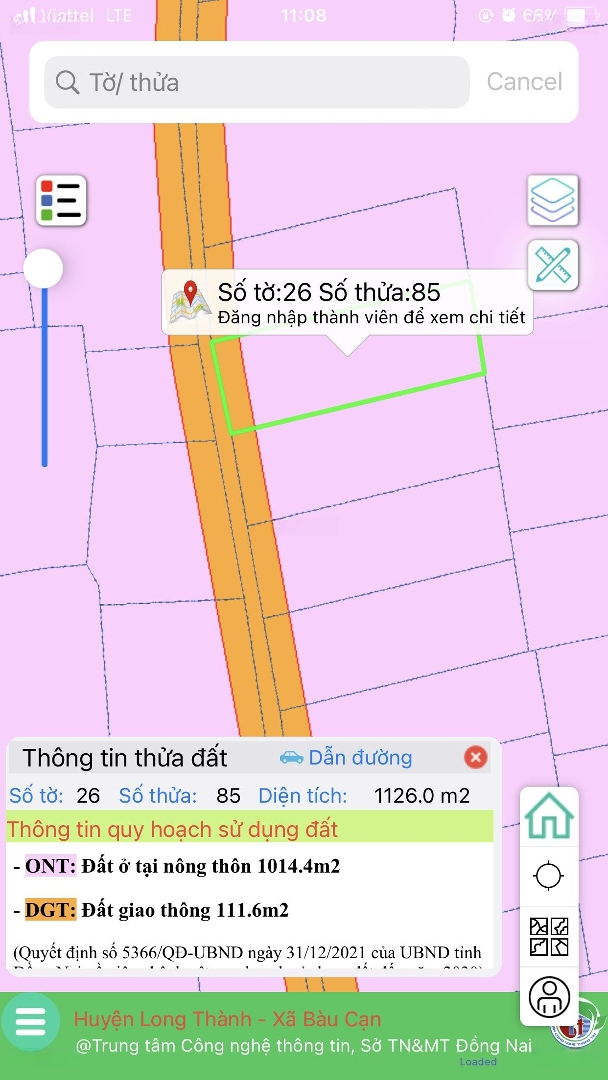
Task: Open the parcel split and merge tool
Action: tap(549, 937)
